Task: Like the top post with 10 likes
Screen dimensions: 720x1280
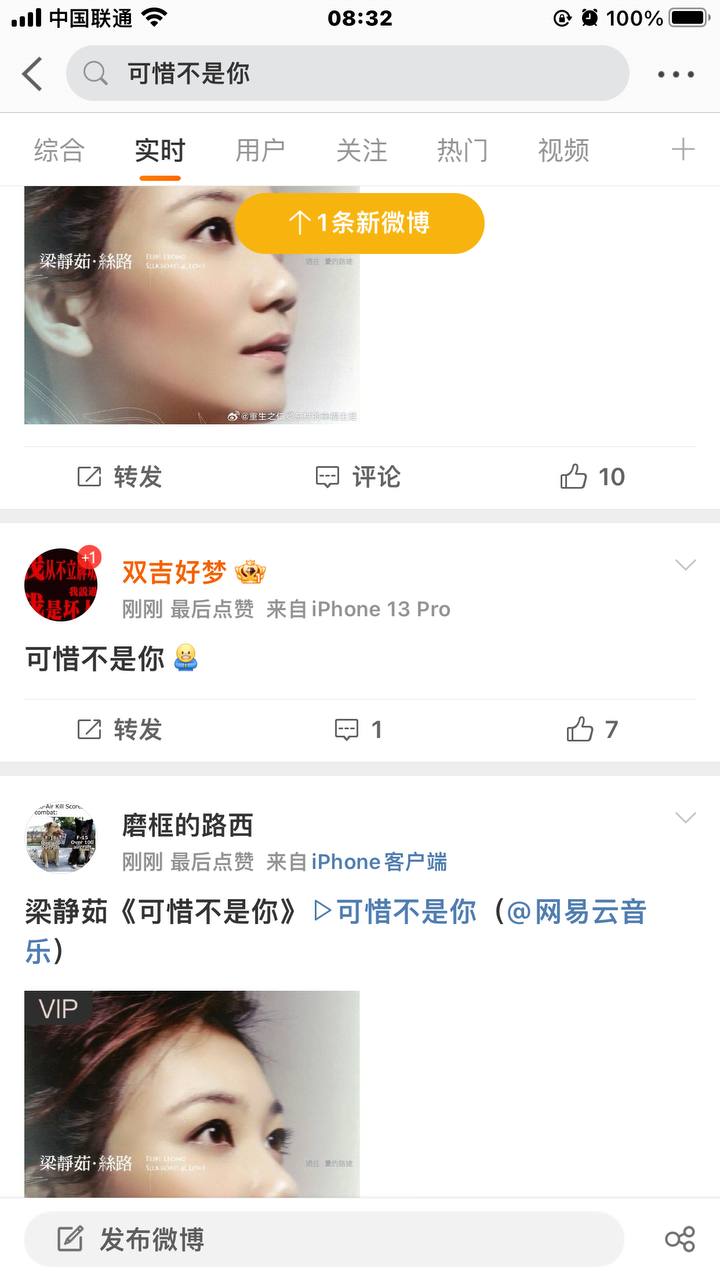Action: 593,477
